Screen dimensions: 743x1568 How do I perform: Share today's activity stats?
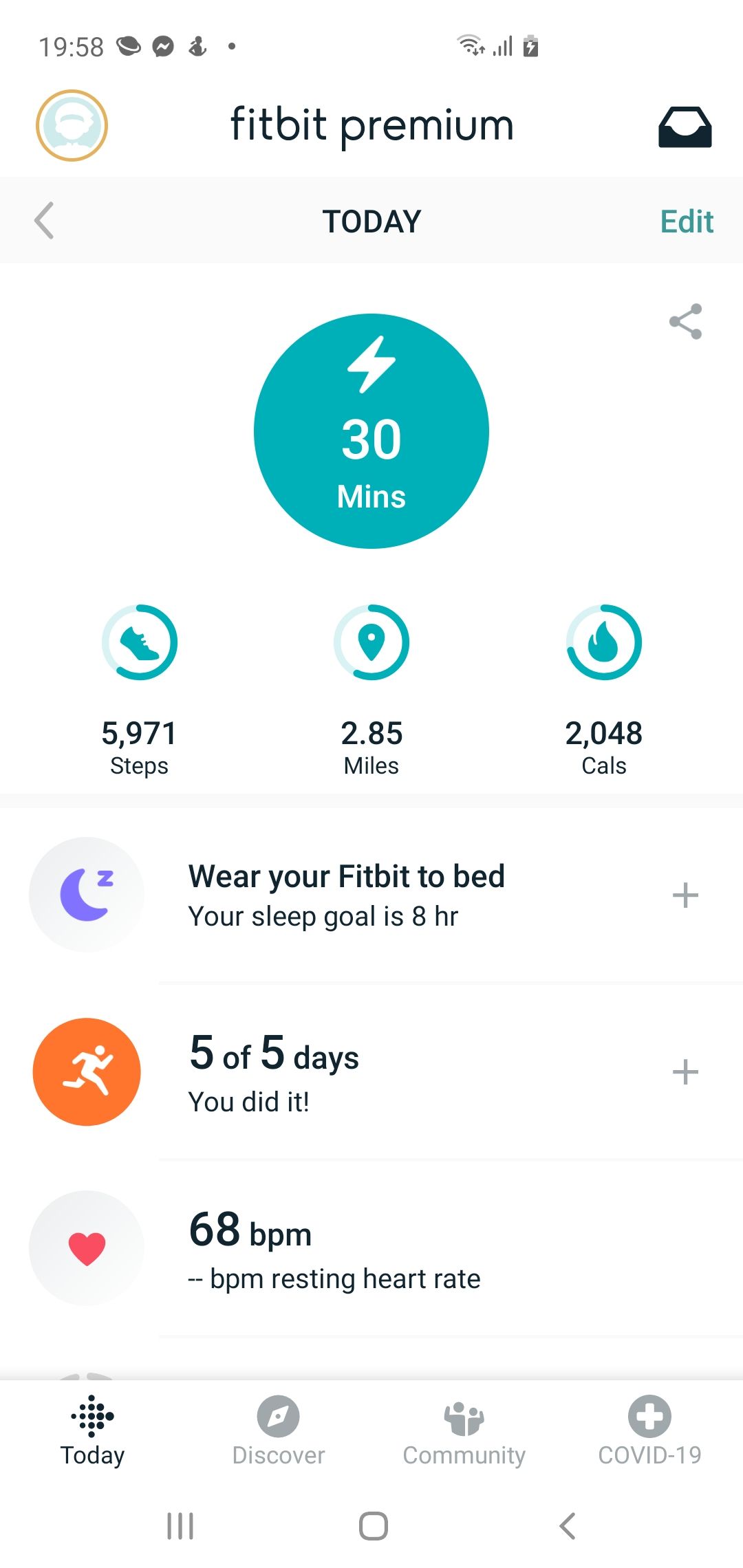click(x=685, y=321)
